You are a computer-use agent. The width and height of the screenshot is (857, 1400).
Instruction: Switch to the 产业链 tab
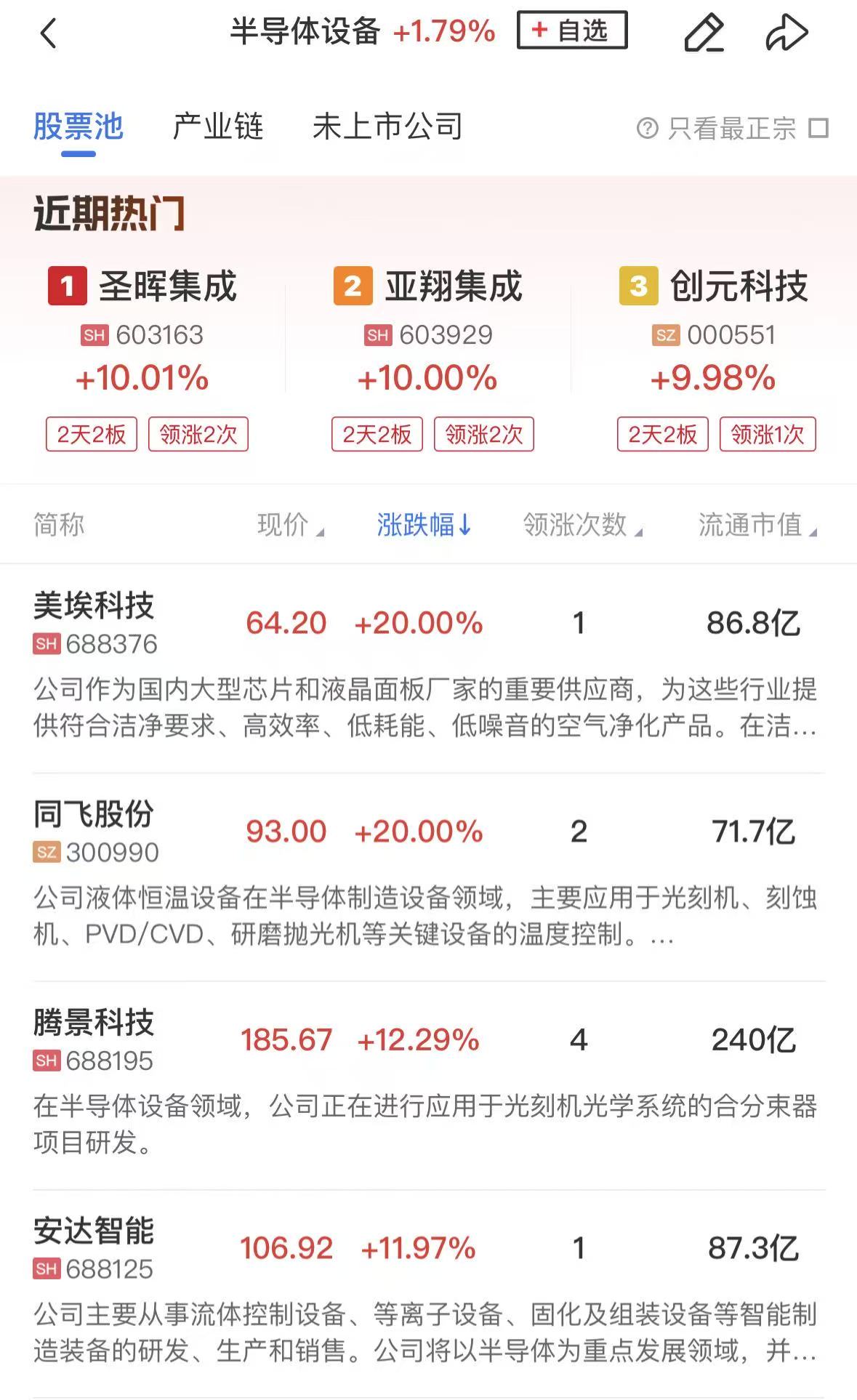[x=217, y=127]
